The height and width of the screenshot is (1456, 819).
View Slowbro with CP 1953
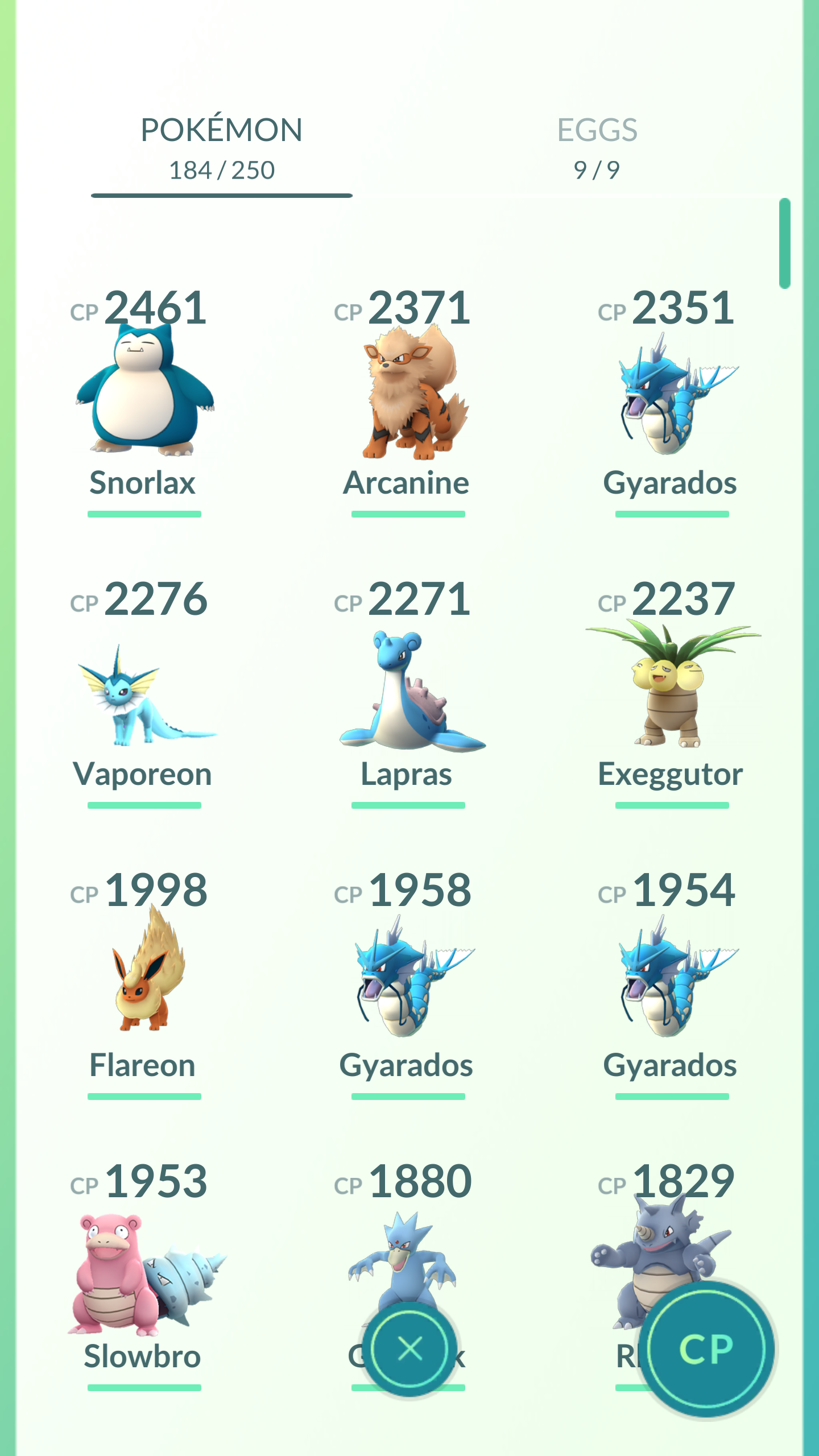[x=144, y=1275]
